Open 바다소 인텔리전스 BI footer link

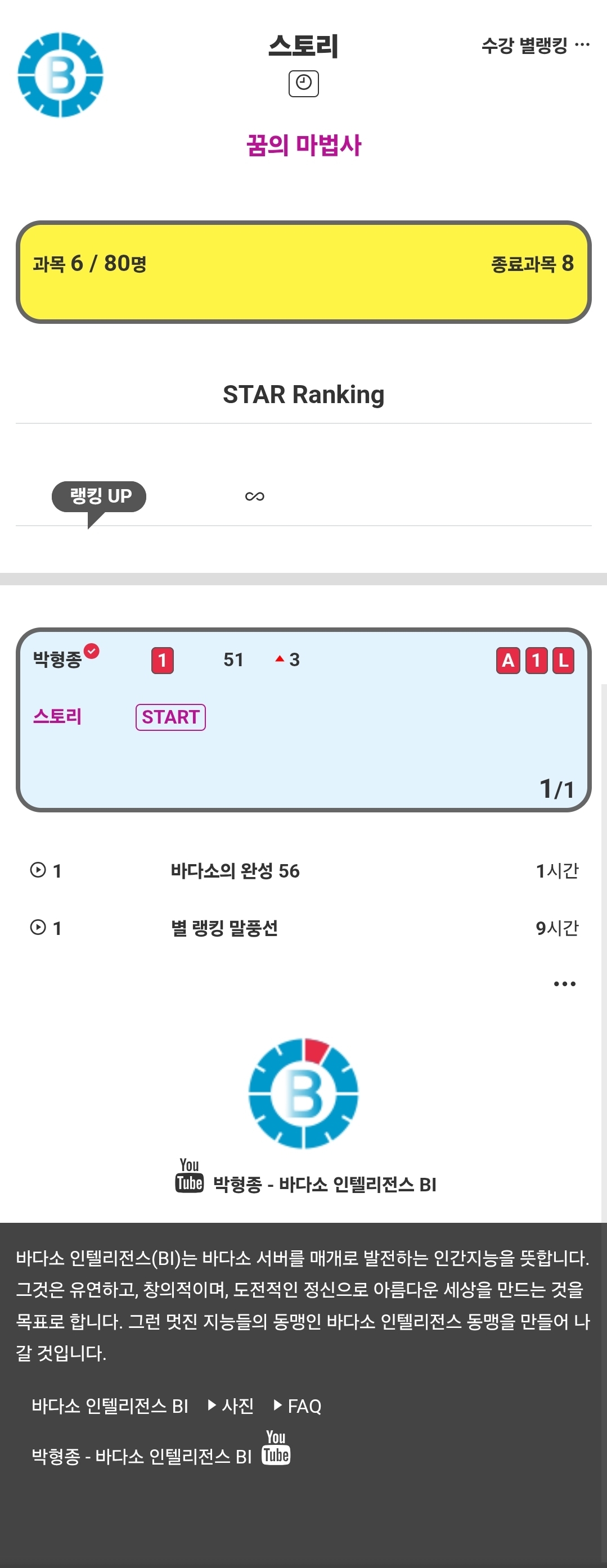pos(110,1406)
